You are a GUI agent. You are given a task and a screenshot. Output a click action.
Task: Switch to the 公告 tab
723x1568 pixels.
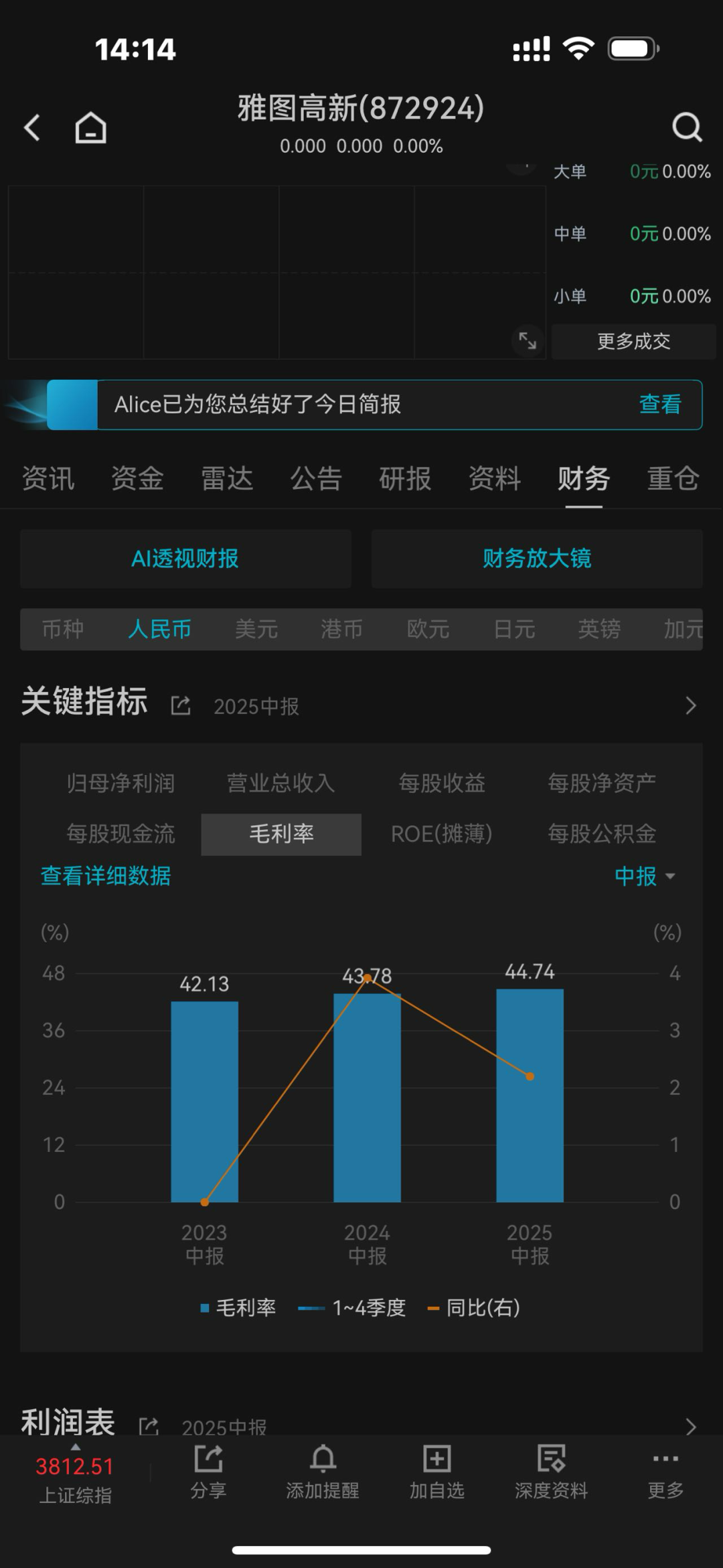316,479
